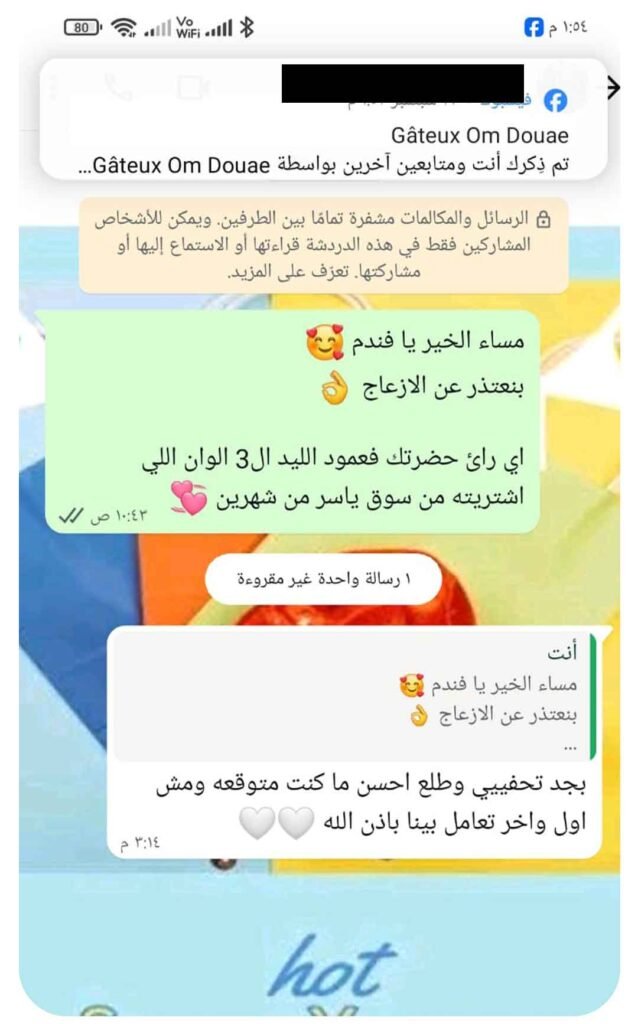638x1024 pixels.
Task: Go back using the chat's back arrow
Action: tap(614, 88)
